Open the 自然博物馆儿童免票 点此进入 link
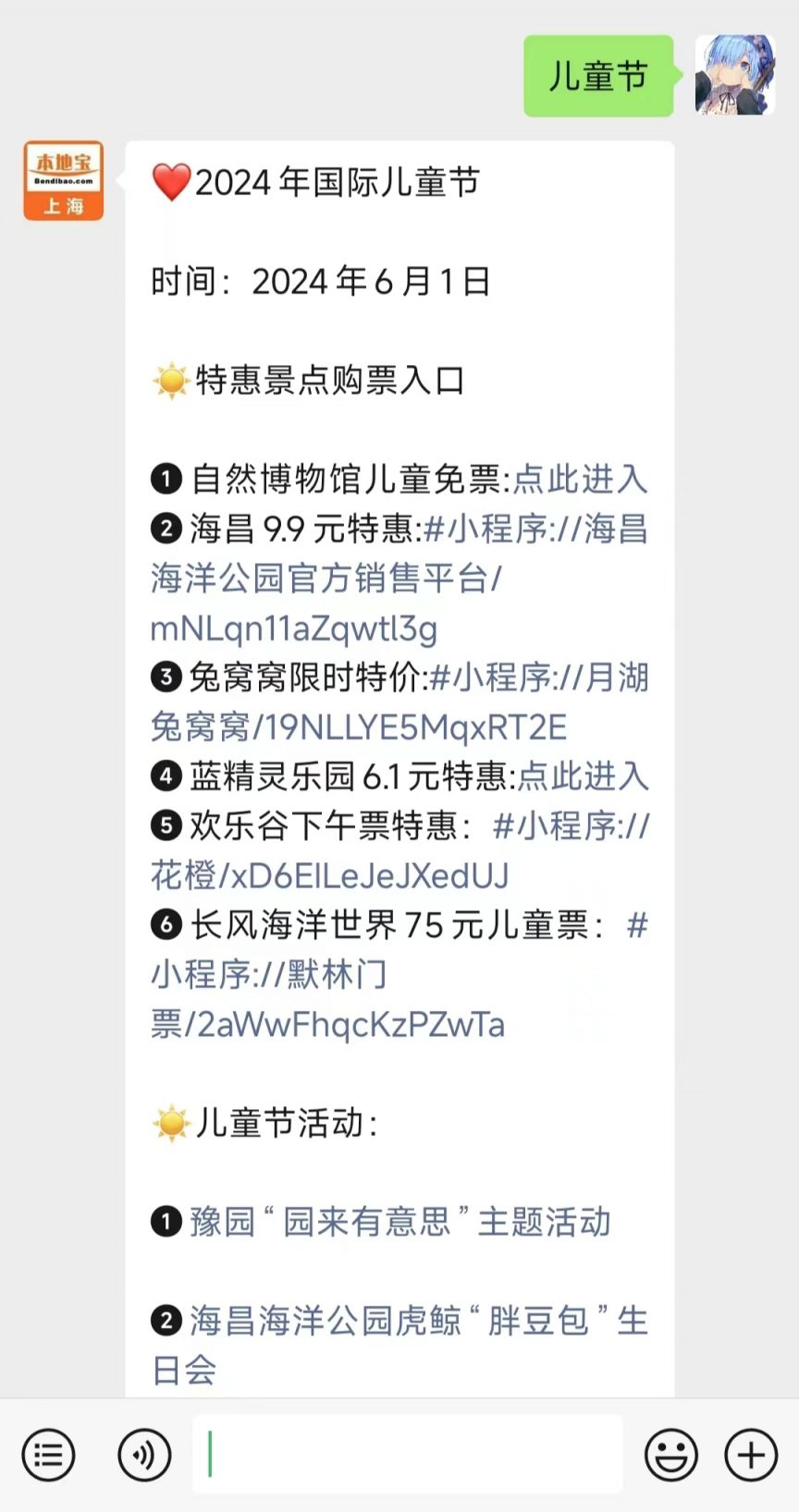799x1512 pixels. click(580, 479)
